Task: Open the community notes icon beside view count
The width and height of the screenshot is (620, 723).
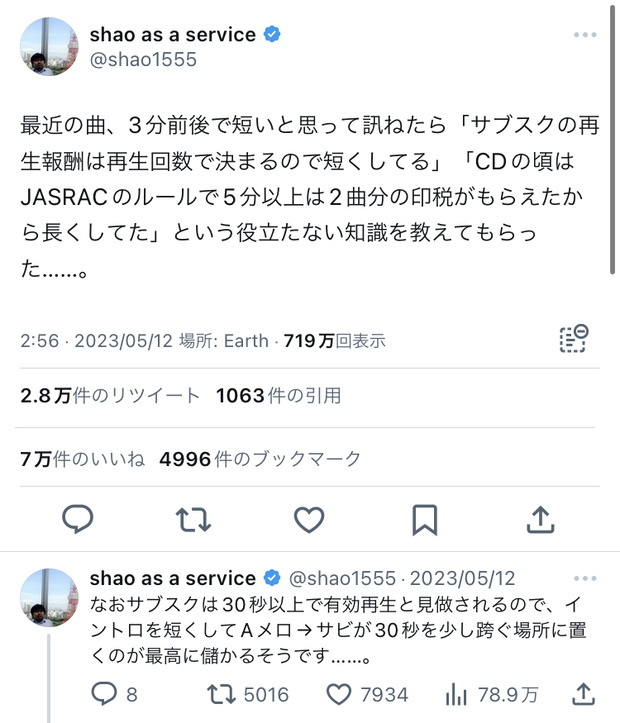Action: [x=573, y=339]
